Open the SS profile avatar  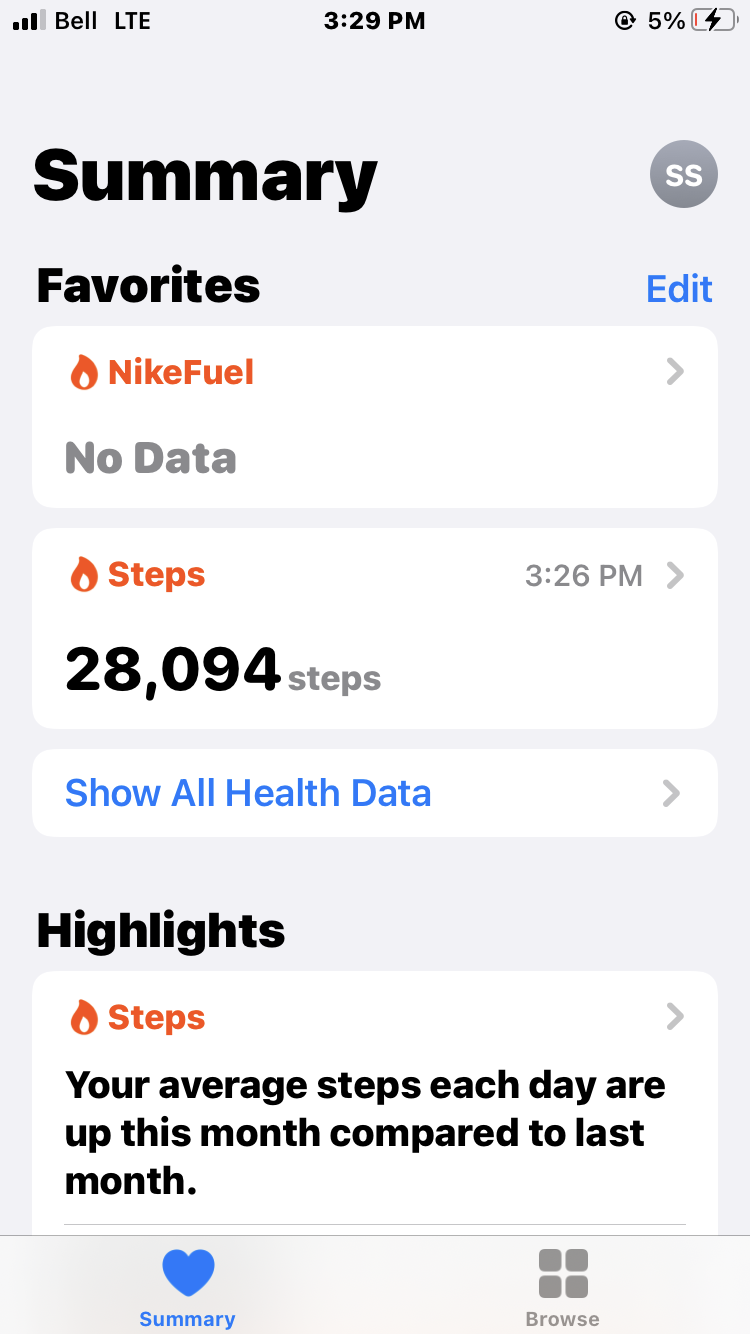click(x=683, y=175)
